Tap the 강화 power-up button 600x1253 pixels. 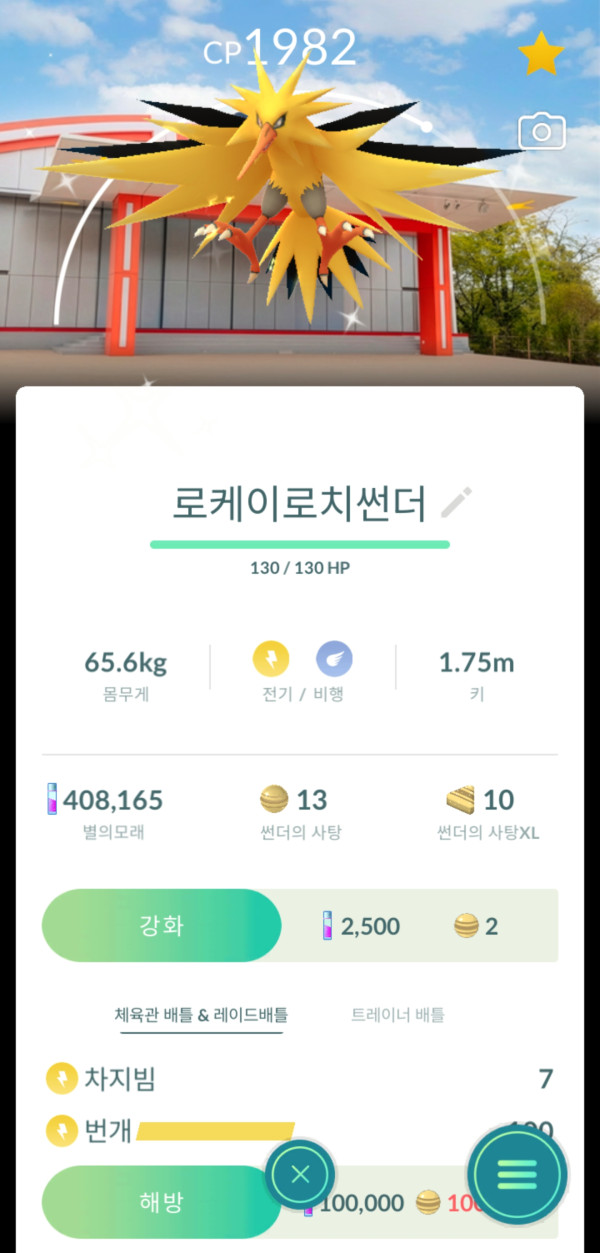[161, 926]
